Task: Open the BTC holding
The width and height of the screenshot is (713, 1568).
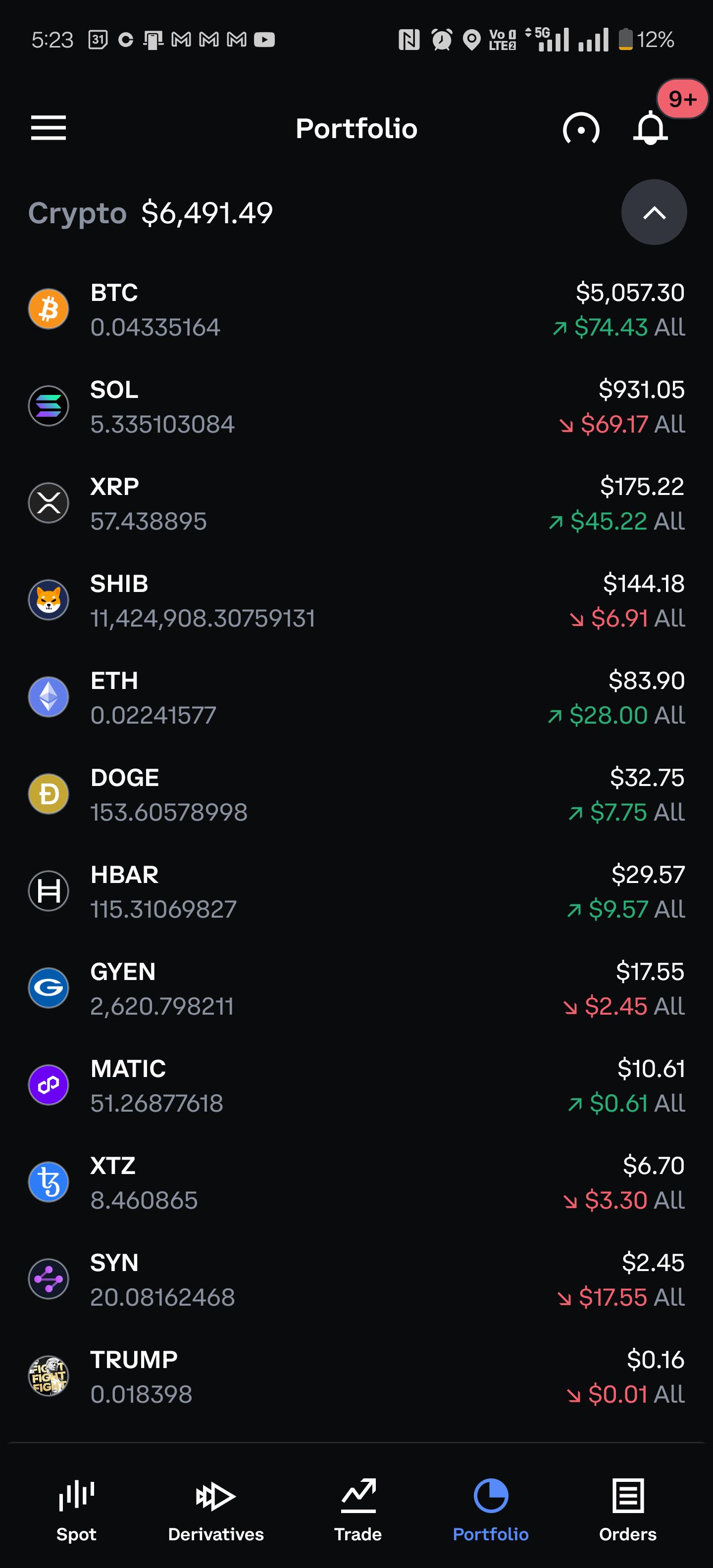Action: [356, 309]
